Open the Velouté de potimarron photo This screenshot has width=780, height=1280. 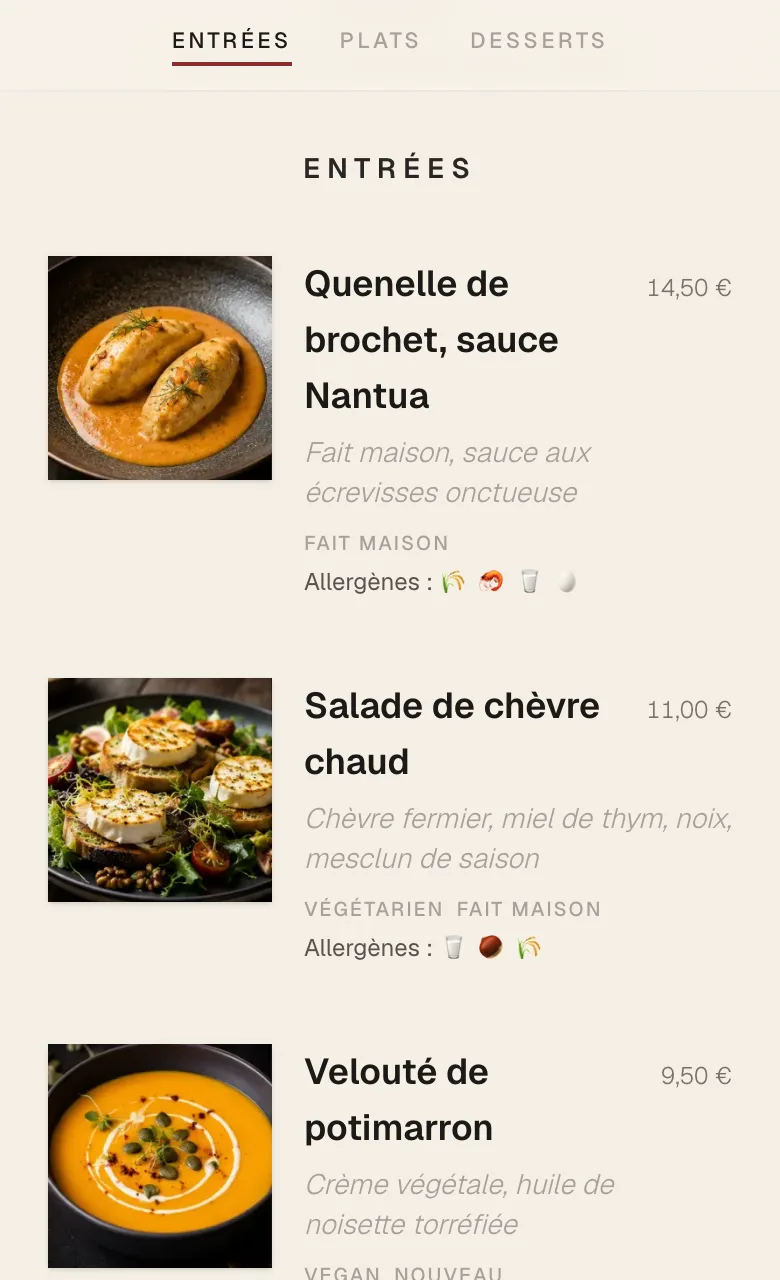point(160,1156)
